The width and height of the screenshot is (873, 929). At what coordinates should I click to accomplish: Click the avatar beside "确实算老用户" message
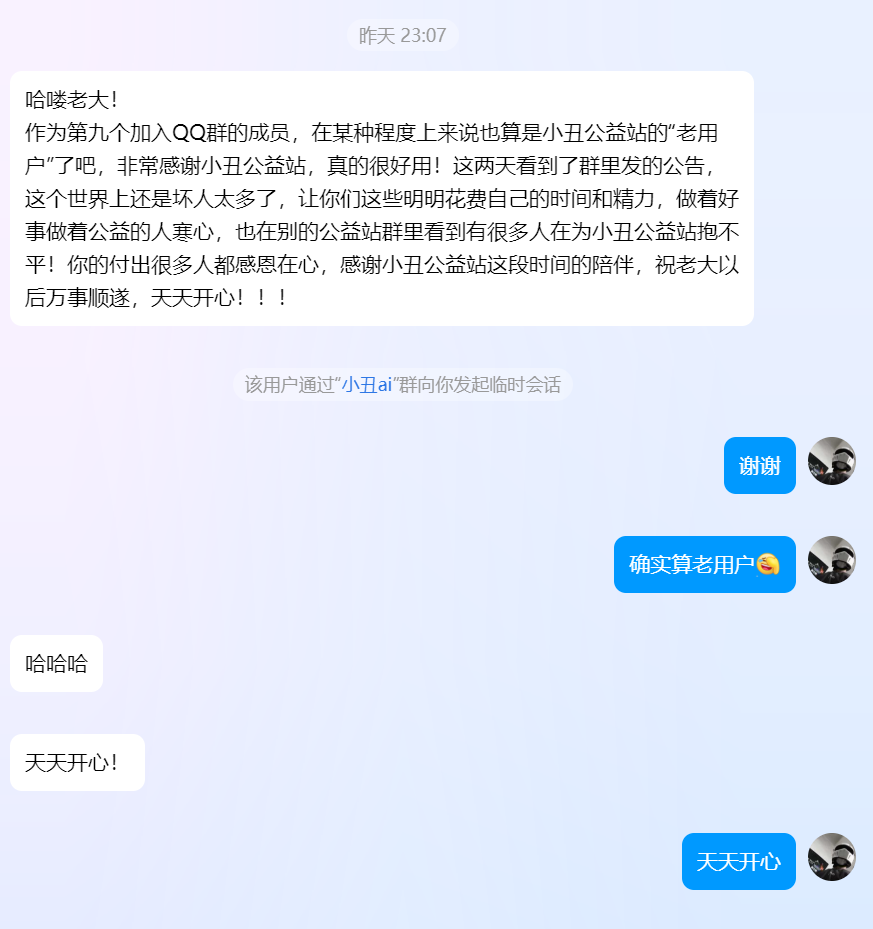(x=831, y=560)
